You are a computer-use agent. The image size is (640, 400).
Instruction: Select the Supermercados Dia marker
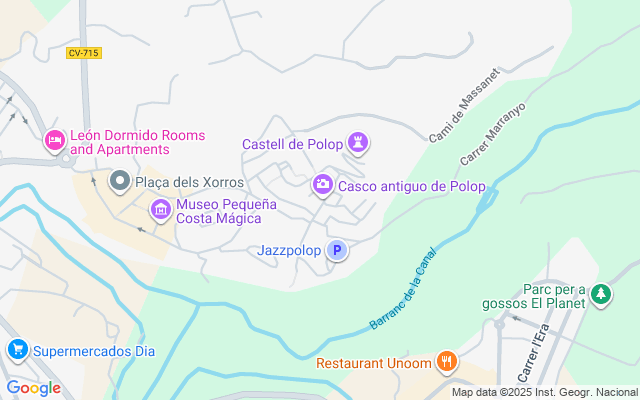click(x=17, y=350)
